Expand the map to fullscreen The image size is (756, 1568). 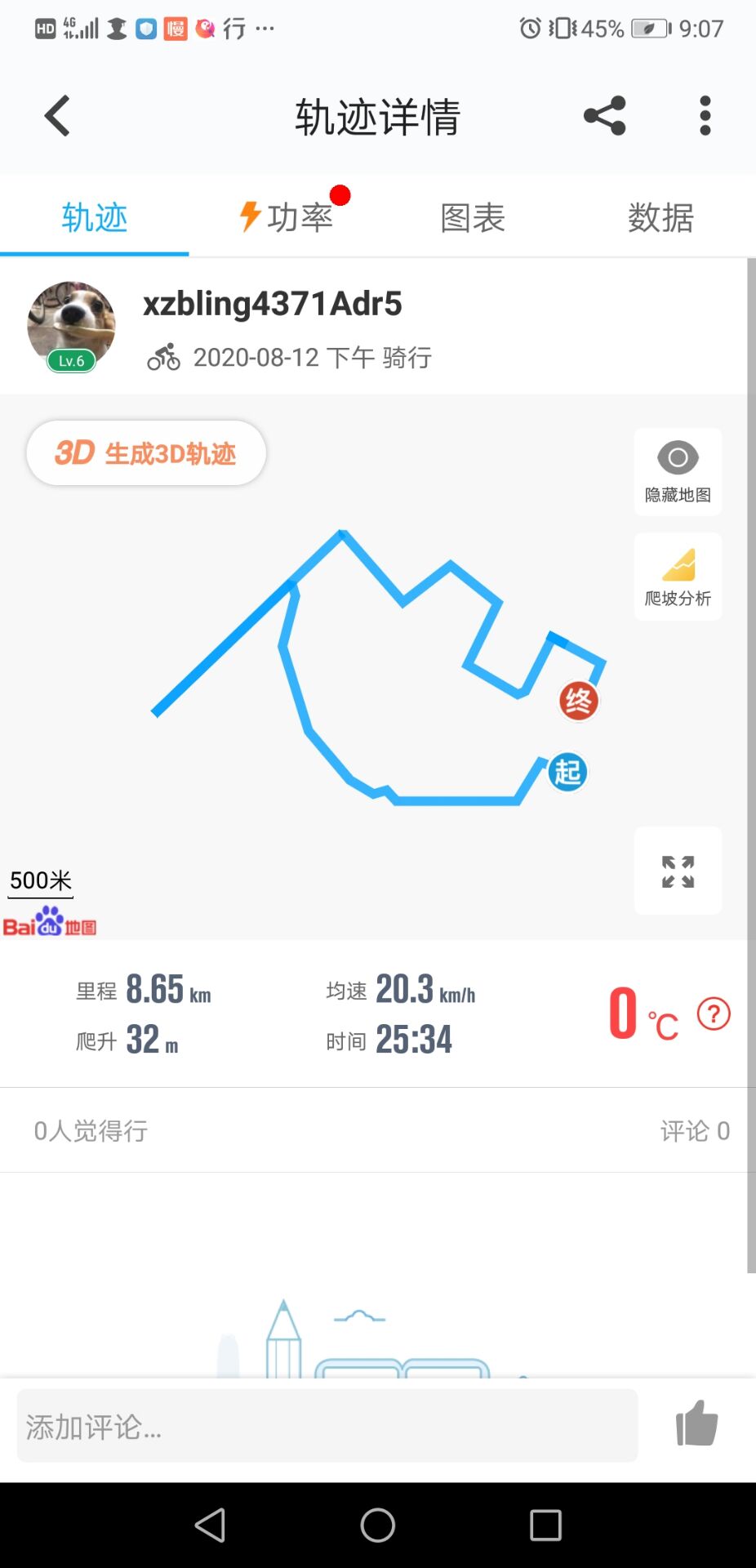pos(678,871)
